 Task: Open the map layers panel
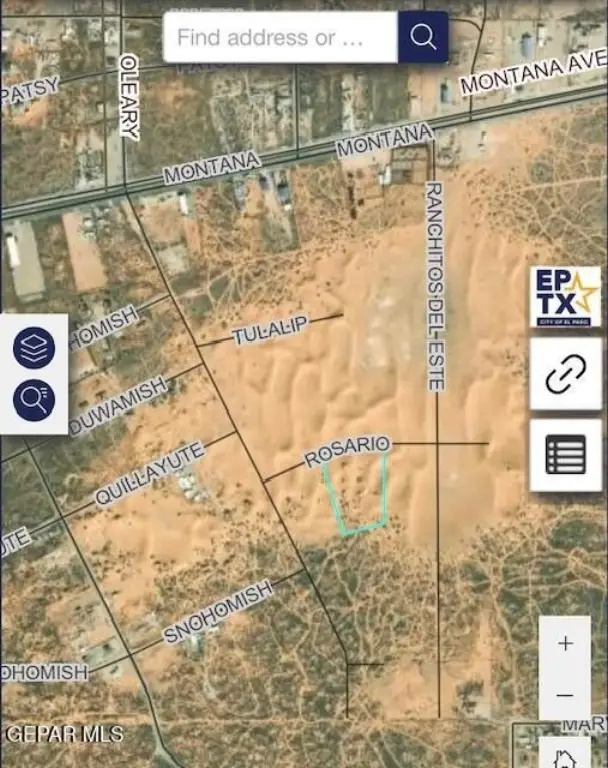(x=34, y=348)
